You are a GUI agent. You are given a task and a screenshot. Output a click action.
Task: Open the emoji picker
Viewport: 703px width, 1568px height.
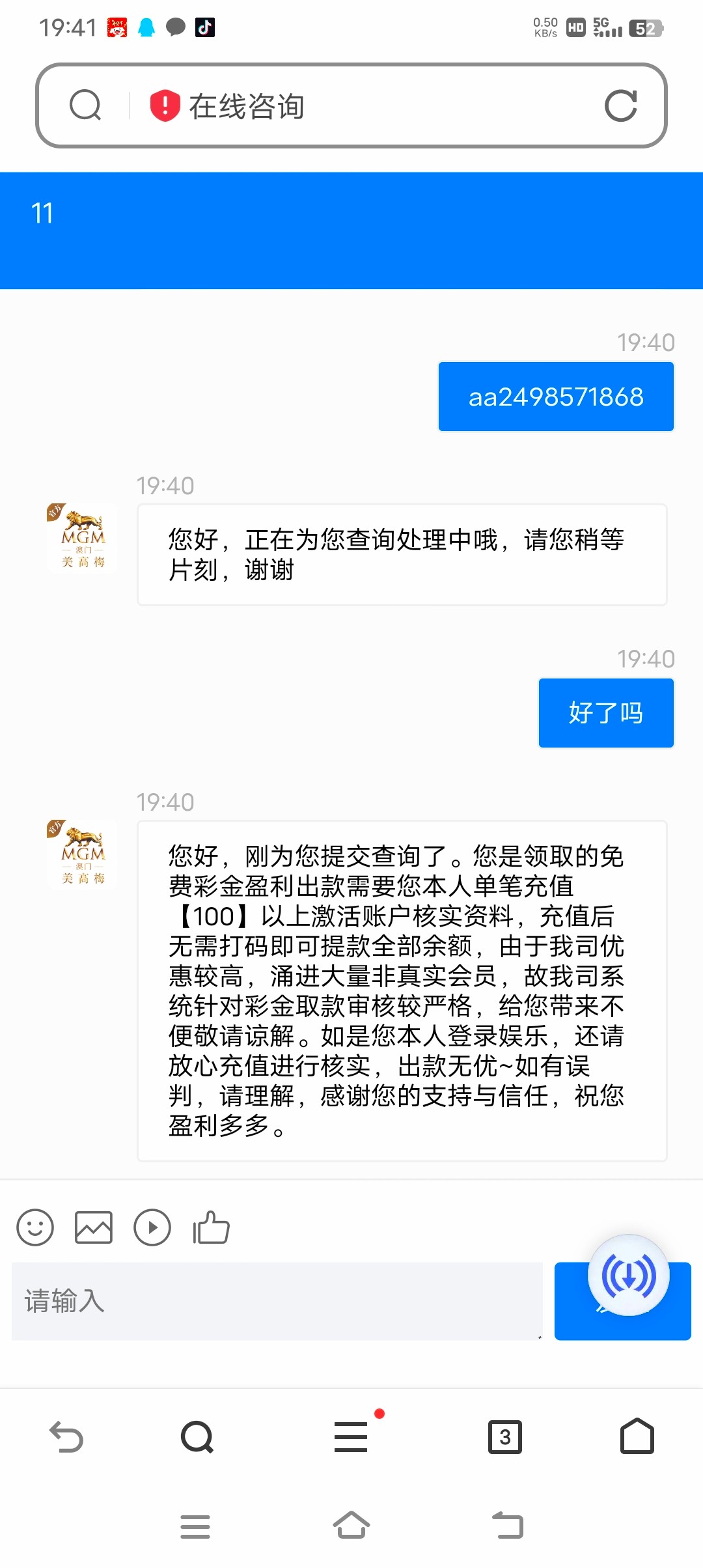point(35,1227)
